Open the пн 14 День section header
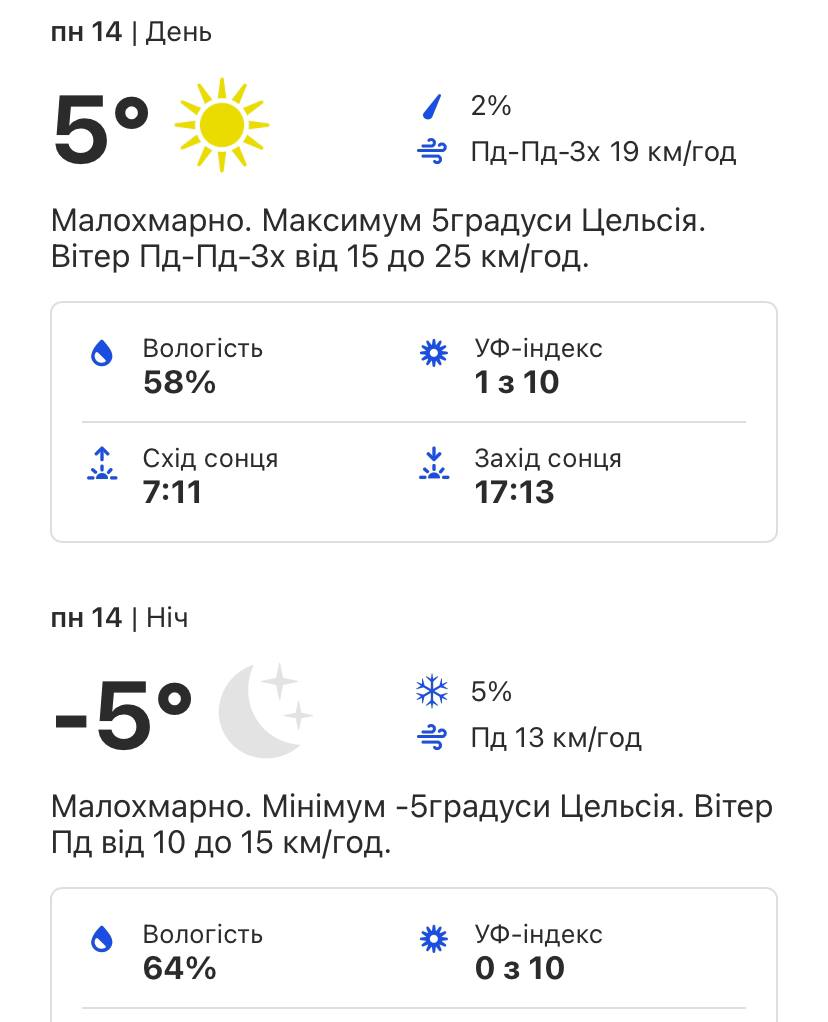 point(131,31)
